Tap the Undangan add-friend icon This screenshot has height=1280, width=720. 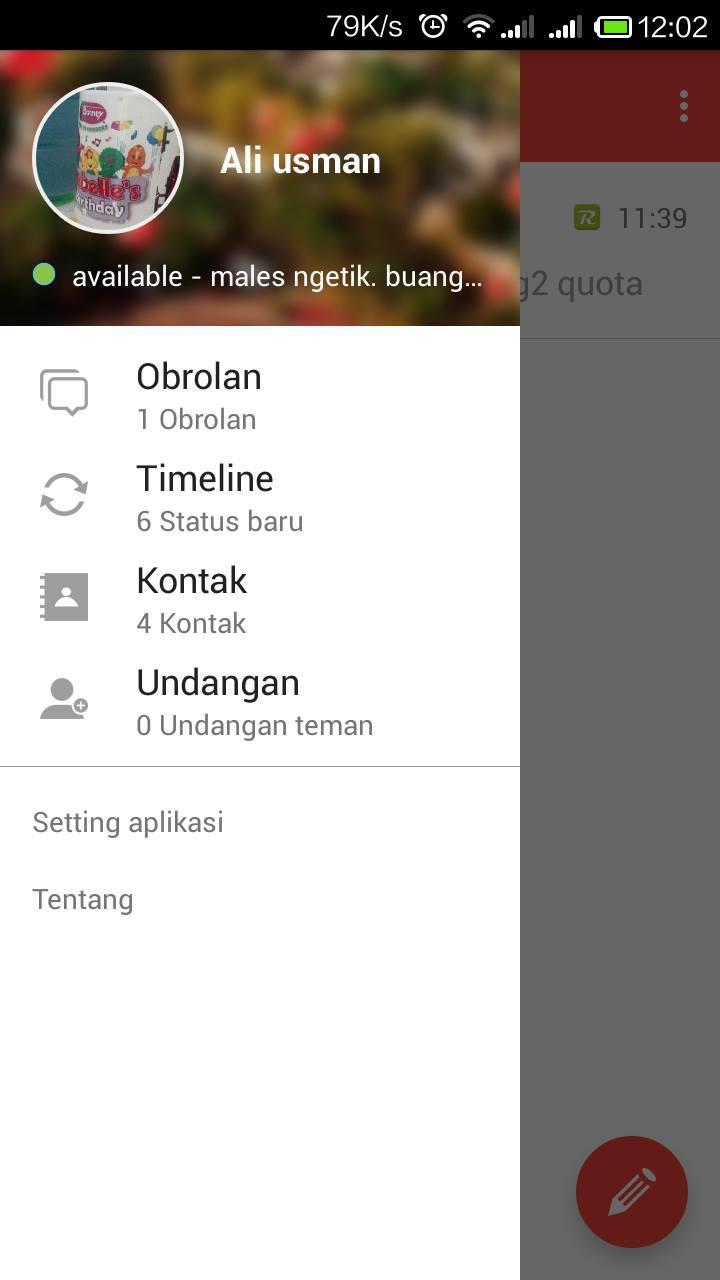pyautogui.click(x=63, y=699)
